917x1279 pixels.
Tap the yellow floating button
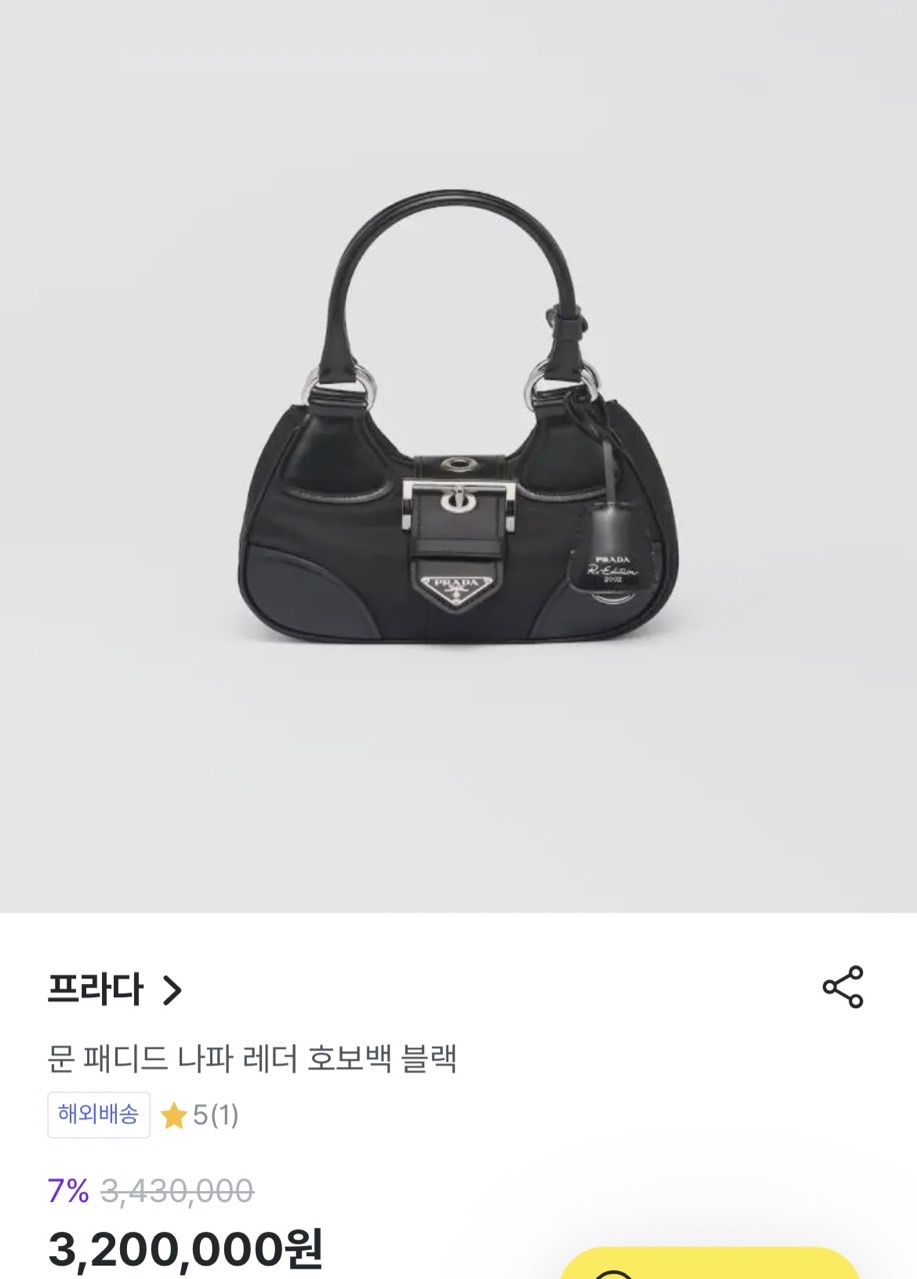710,1266
